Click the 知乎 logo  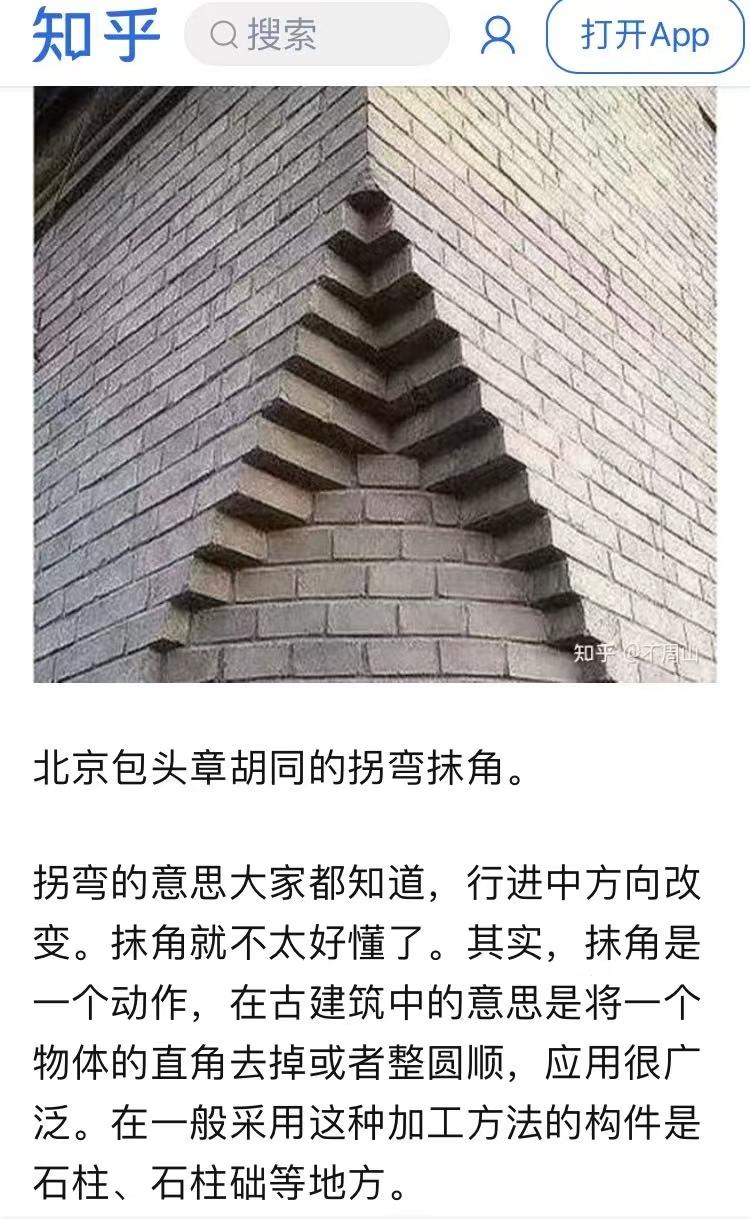click(x=97, y=36)
